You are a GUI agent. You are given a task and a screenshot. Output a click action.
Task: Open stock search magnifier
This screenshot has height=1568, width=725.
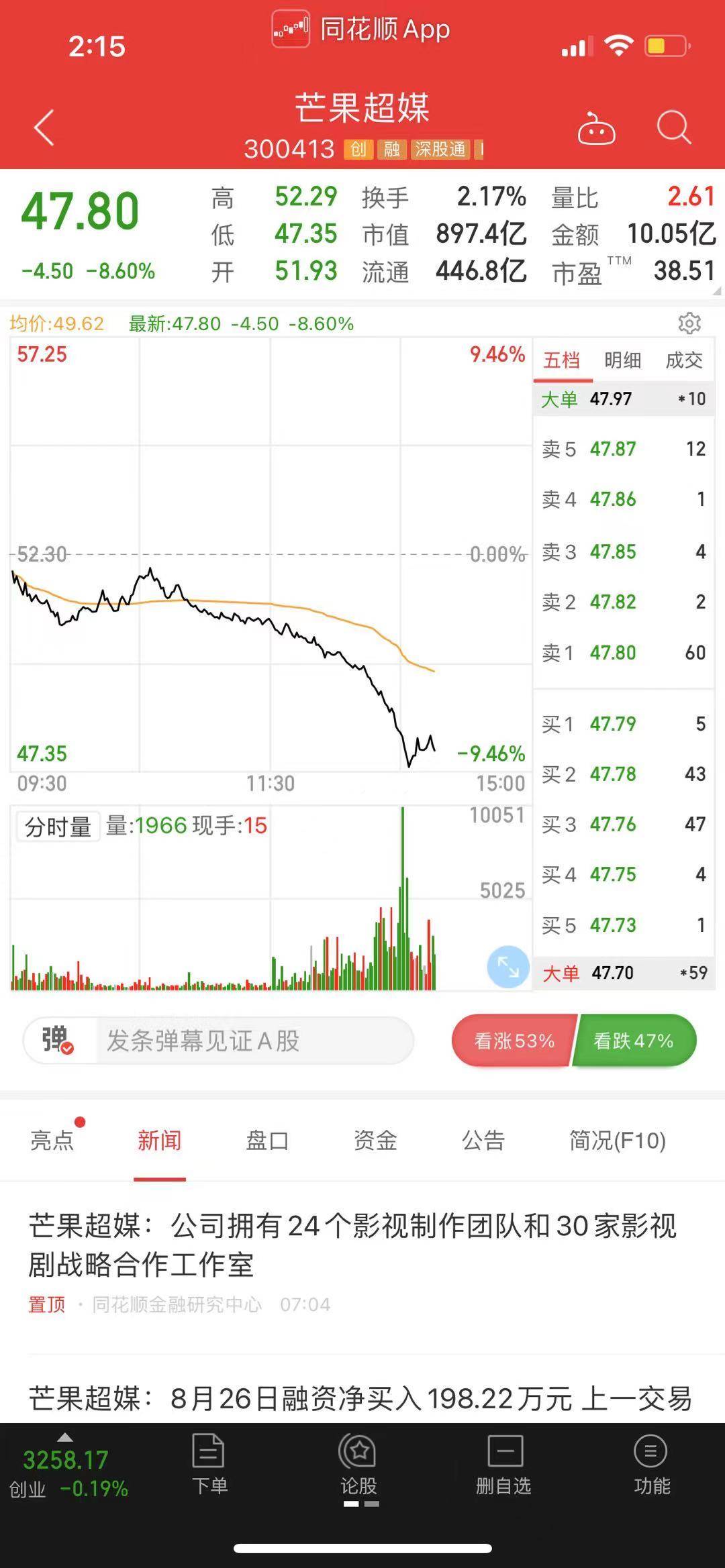(x=673, y=127)
